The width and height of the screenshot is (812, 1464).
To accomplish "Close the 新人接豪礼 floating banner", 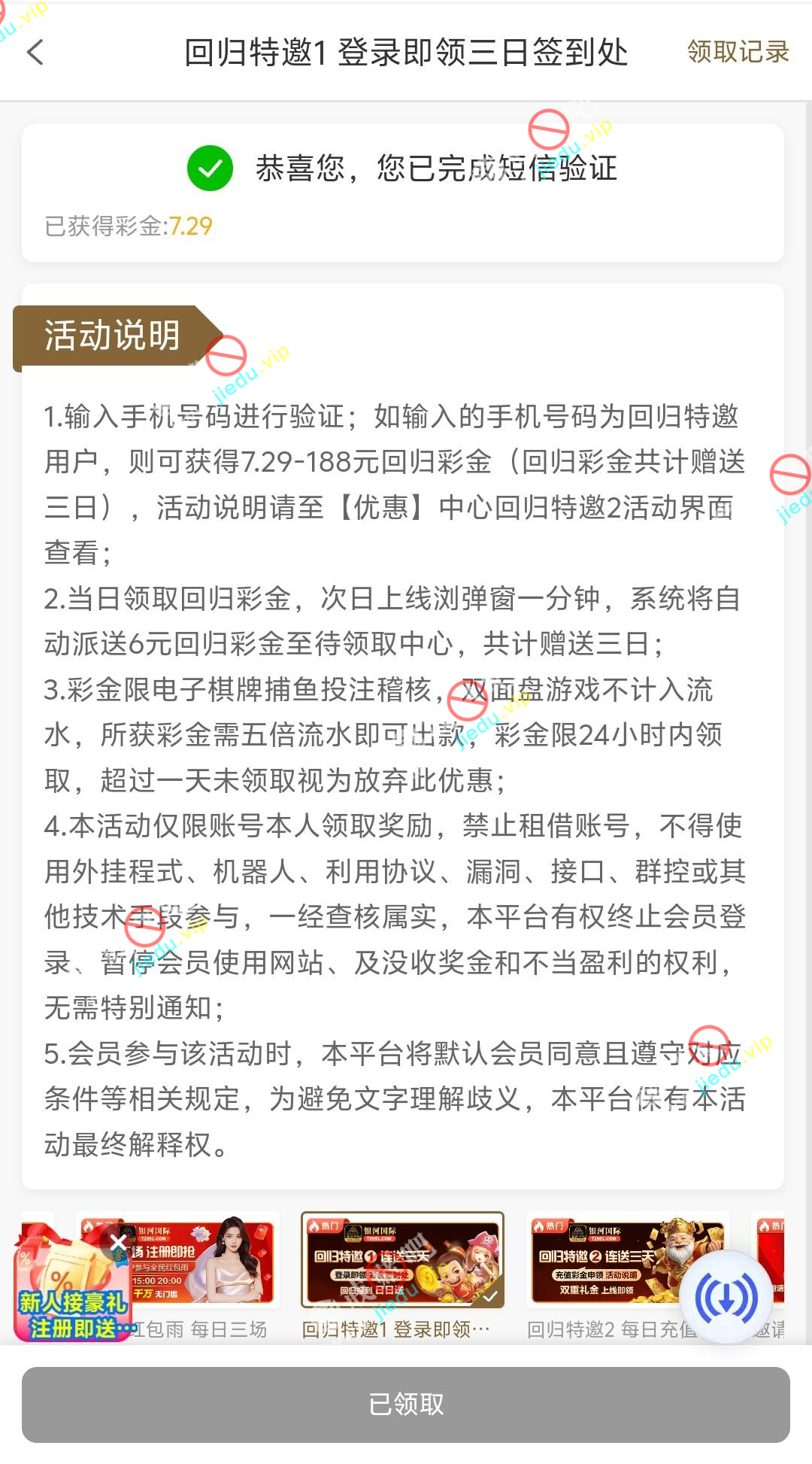I will point(118,1242).
